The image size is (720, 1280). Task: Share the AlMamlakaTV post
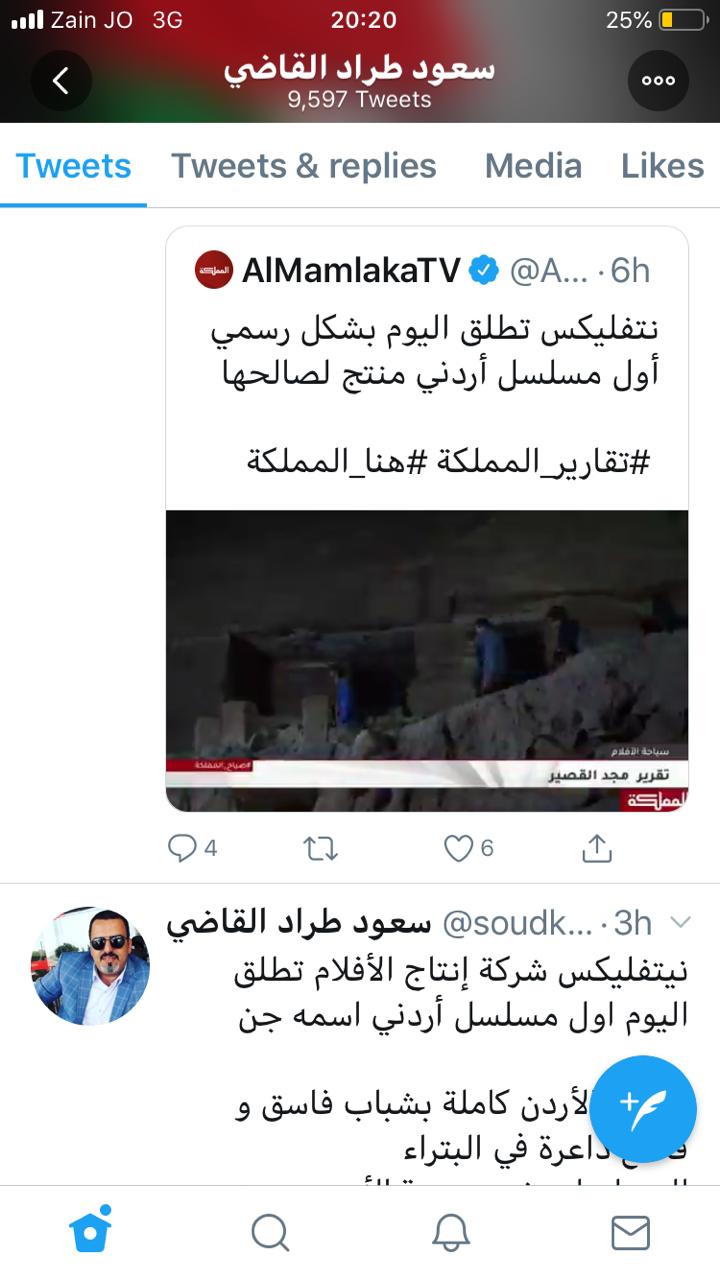596,849
